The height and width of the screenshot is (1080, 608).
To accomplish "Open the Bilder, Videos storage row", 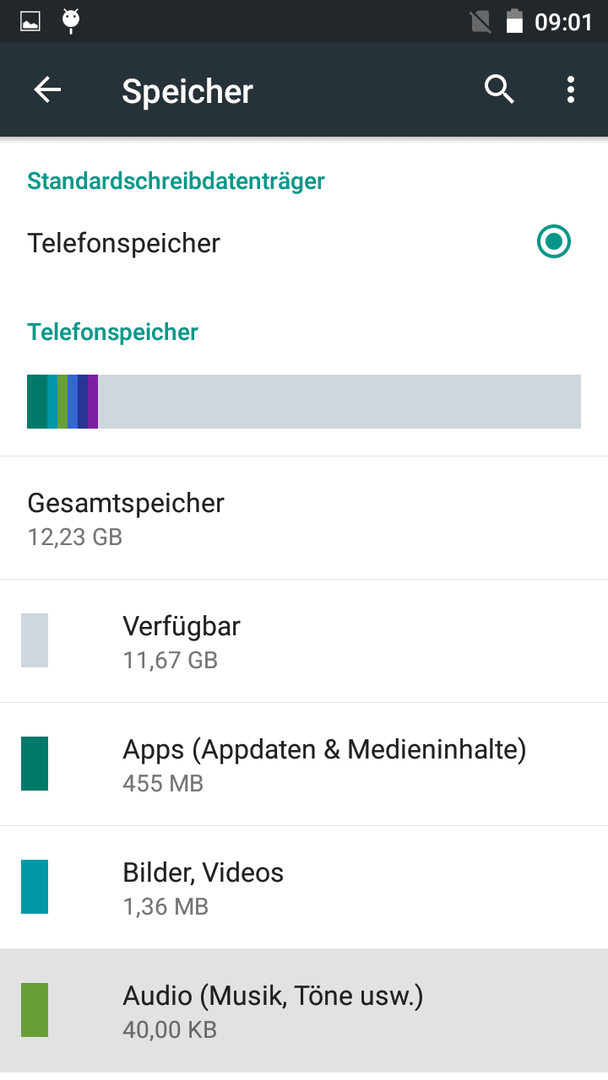I will 304,887.
